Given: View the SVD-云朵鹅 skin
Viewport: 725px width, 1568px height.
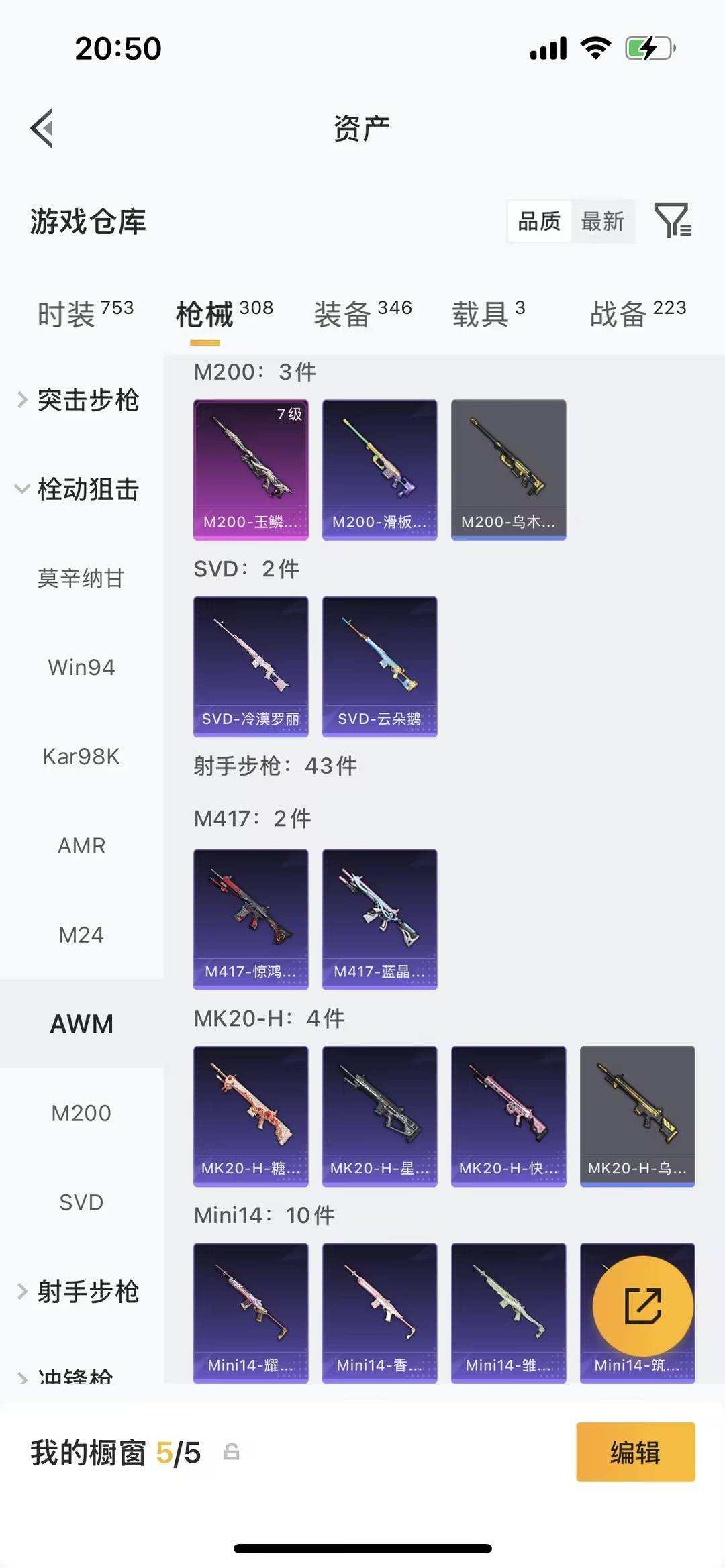Looking at the screenshot, I should point(379,665).
